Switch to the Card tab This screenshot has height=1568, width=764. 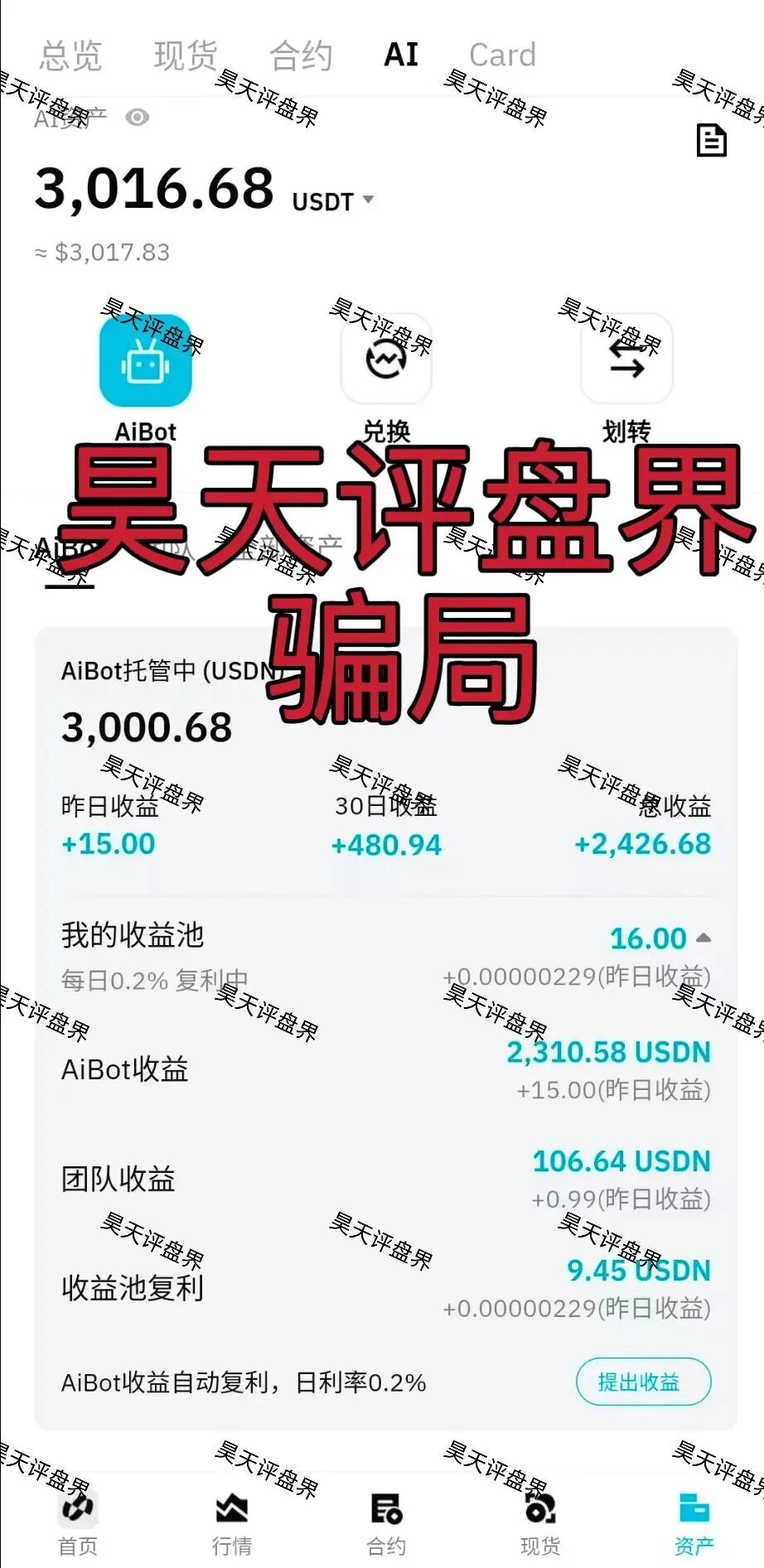click(x=502, y=55)
